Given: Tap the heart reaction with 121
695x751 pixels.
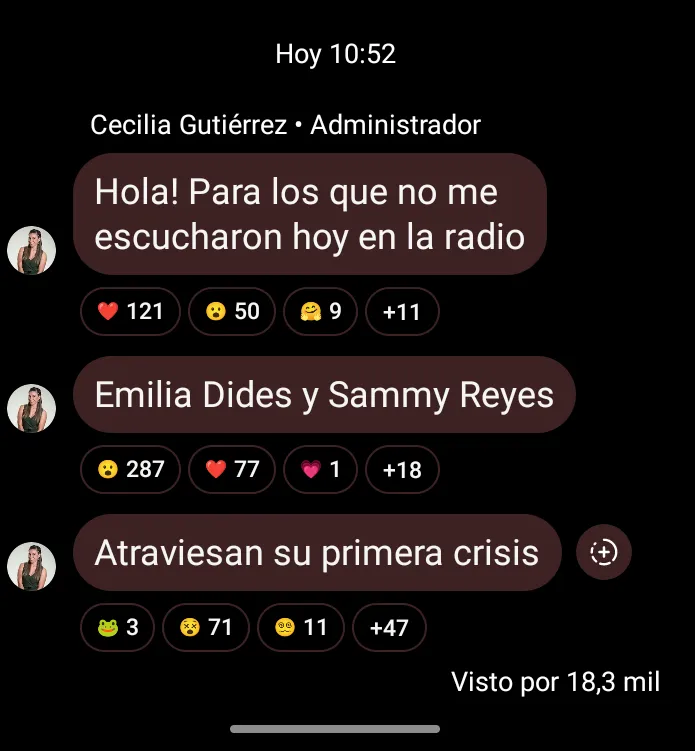Looking at the screenshot, I should point(130,312).
